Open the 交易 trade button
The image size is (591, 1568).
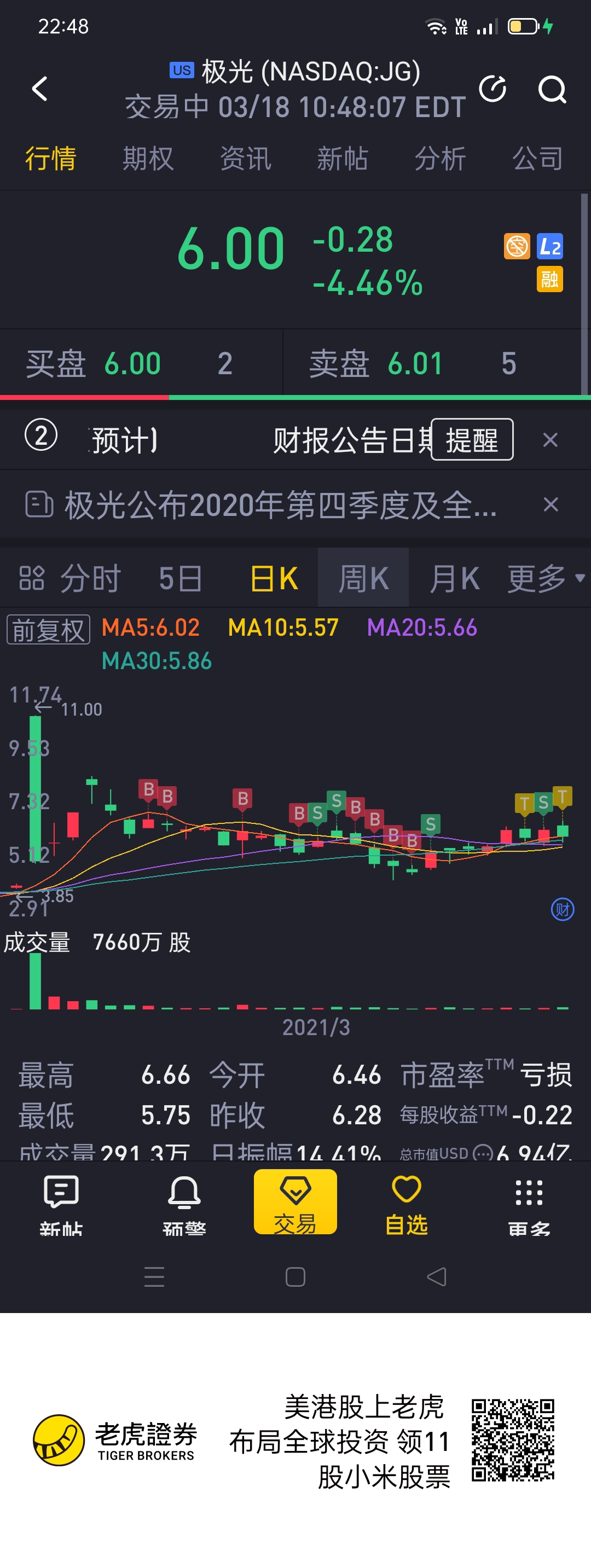point(295,1201)
